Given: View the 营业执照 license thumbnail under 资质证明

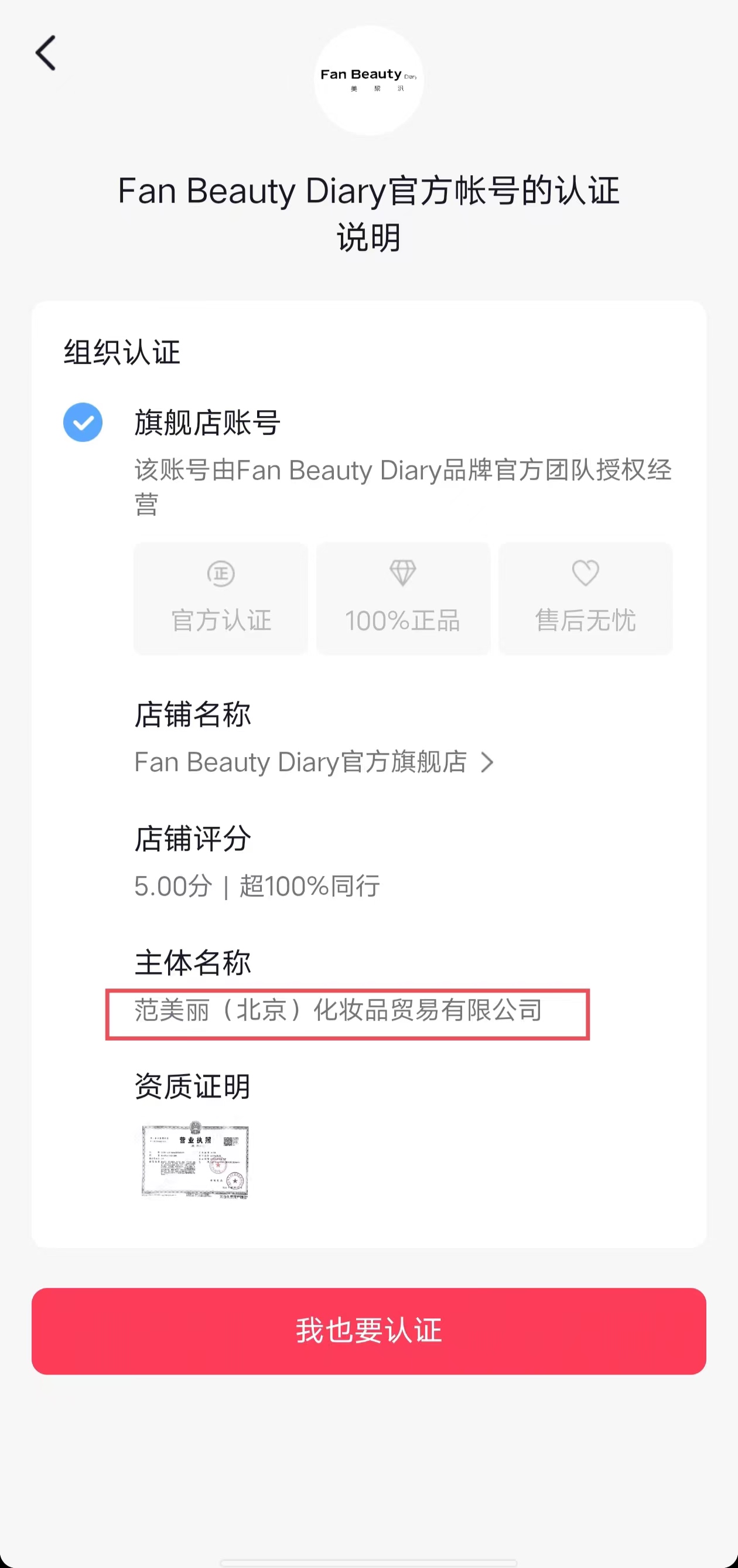Looking at the screenshot, I should (x=194, y=1160).
